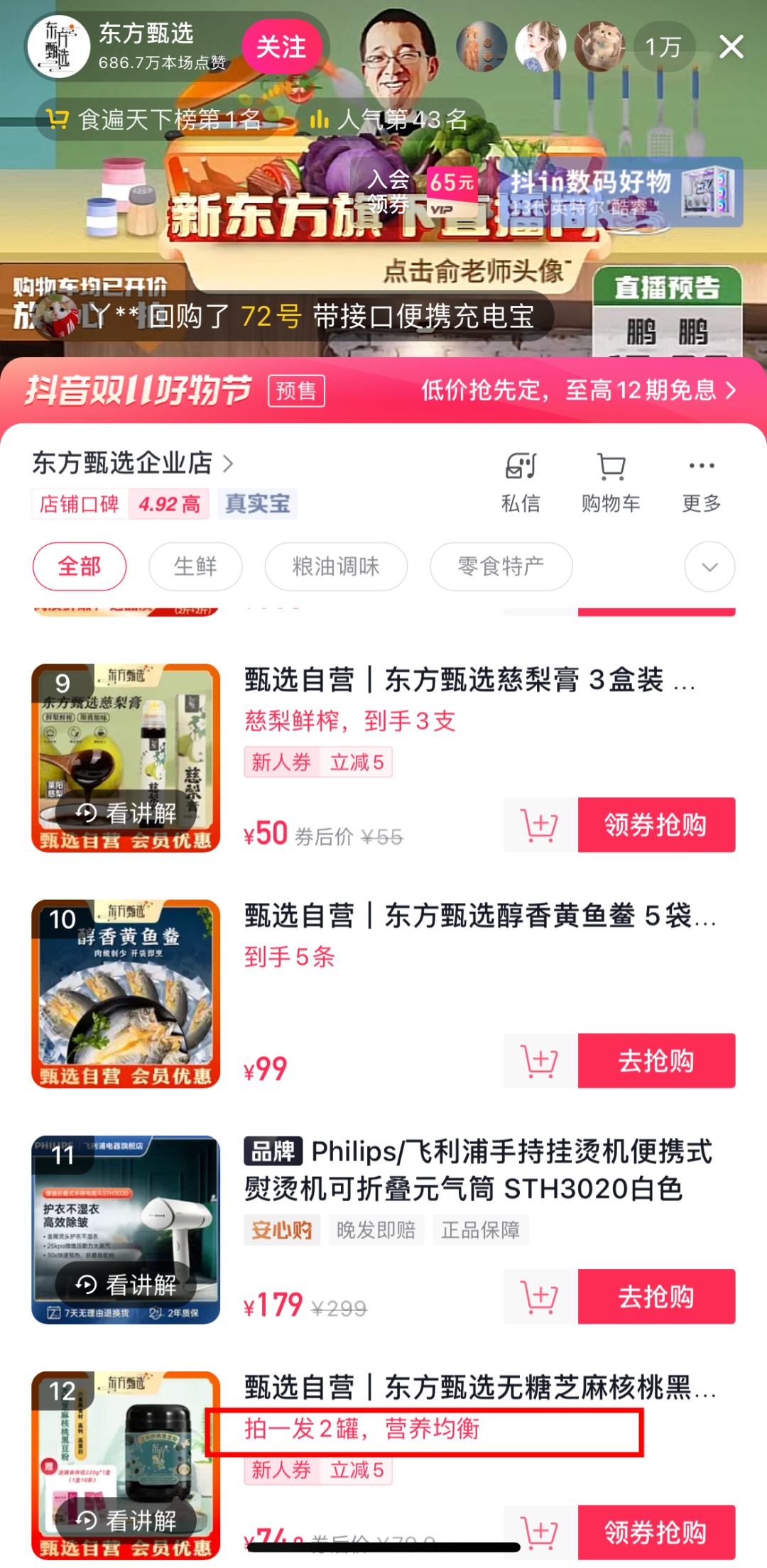The width and height of the screenshot is (767, 1568).
Task: Switch to the 生鲜 category
Action: [195, 566]
